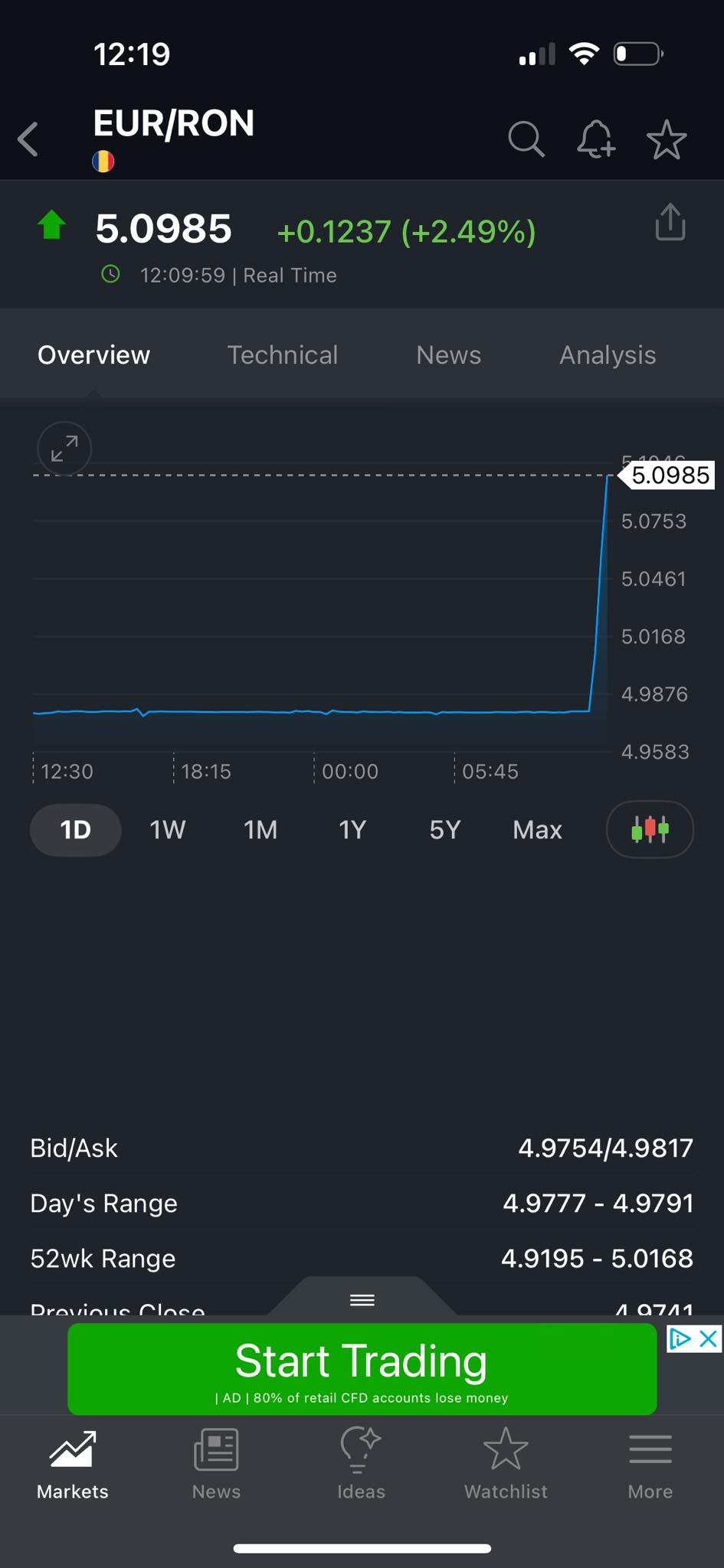Select the 1W chart range
Viewport: 724px width, 1568px height.
(168, 830)
